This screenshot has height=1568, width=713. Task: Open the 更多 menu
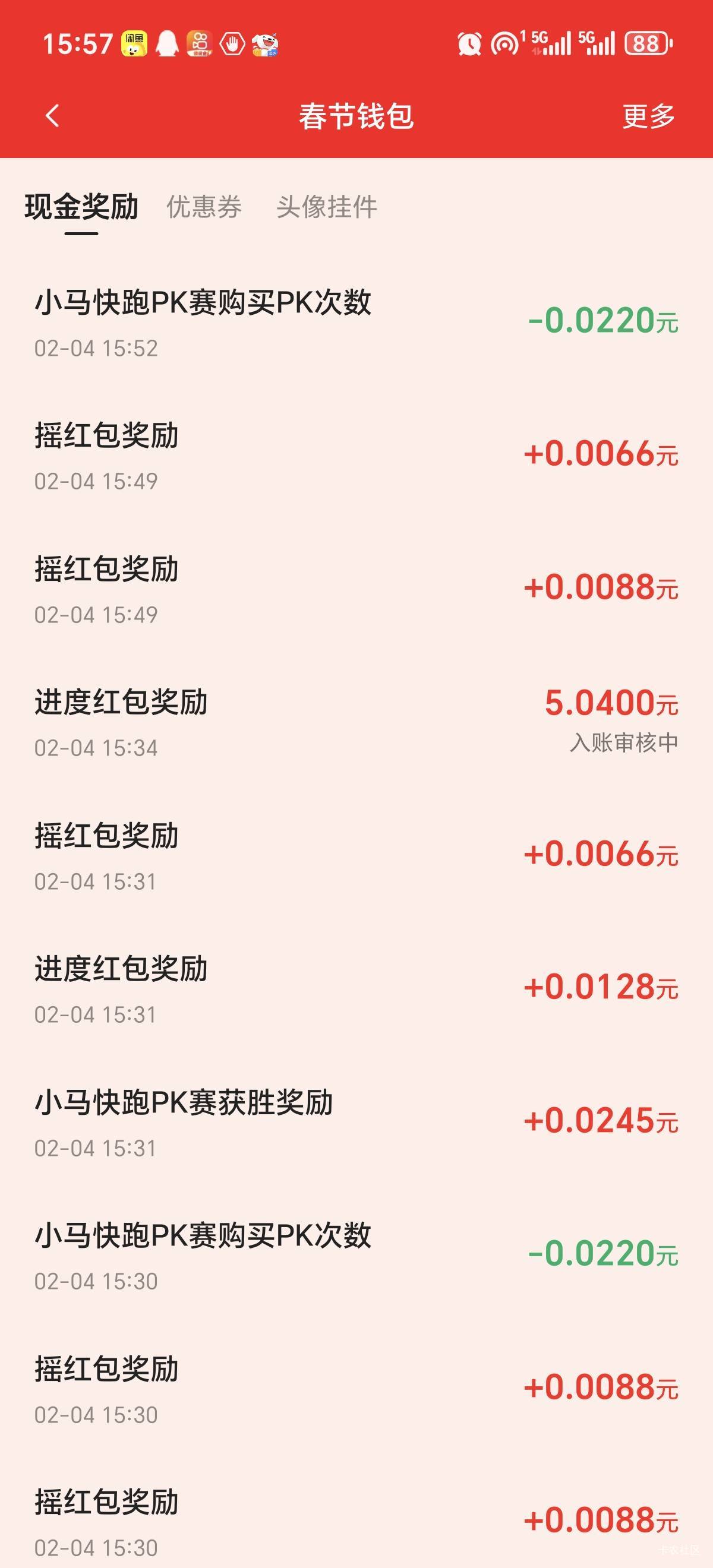648,116
